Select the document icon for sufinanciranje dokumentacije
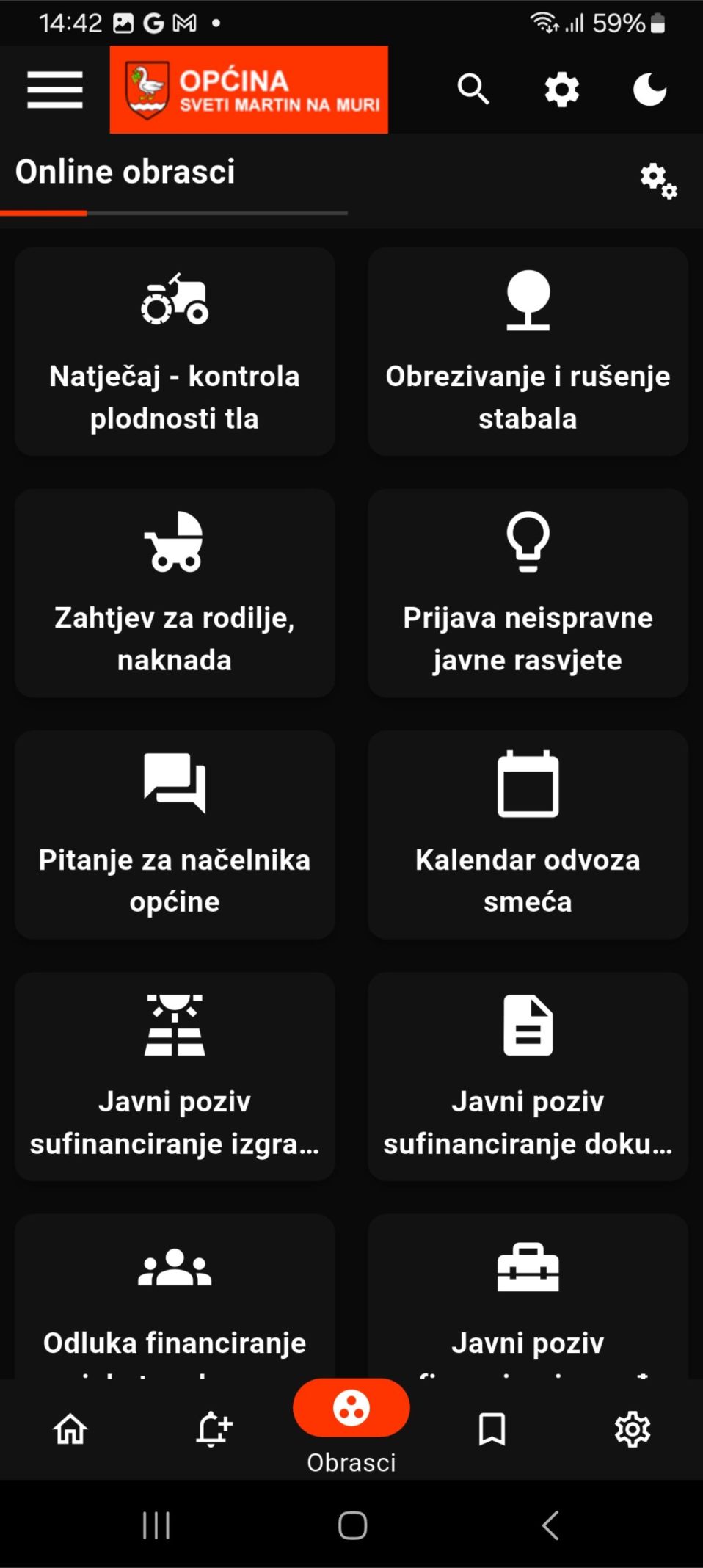The image size is (703, 1568). (528, 1026)
